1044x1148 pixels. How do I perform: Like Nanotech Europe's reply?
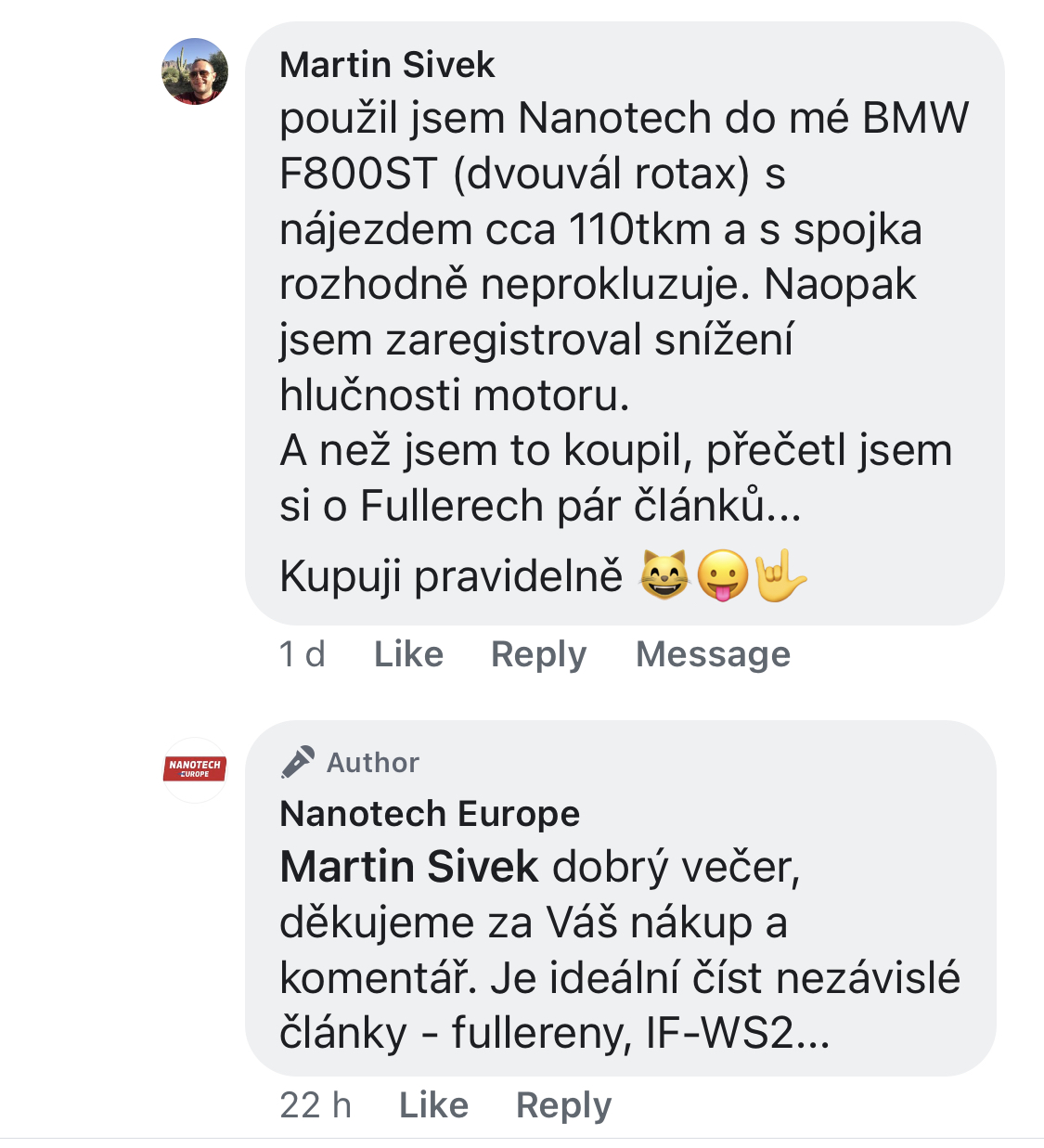(x=433, y=1105)
